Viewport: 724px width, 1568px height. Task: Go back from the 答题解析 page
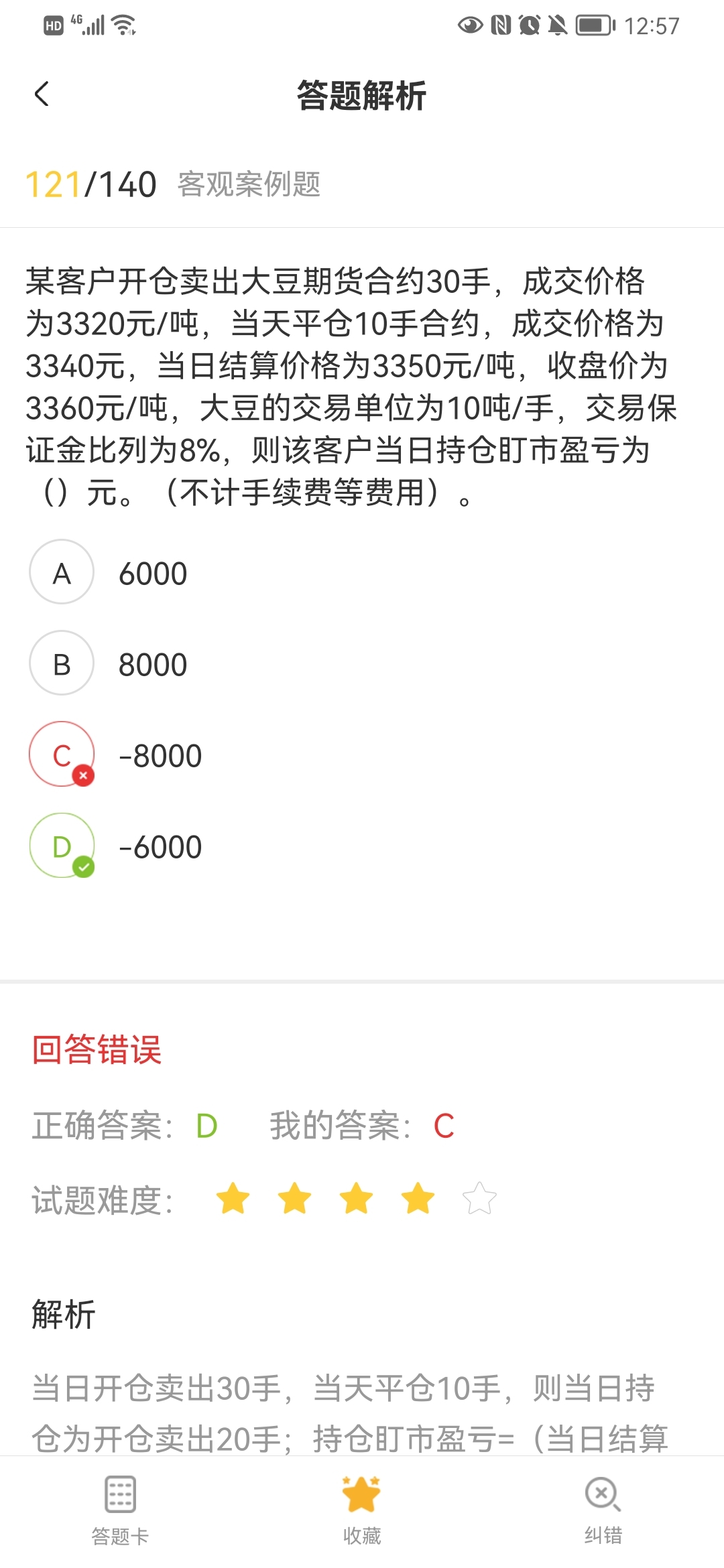tap(42, 94)
